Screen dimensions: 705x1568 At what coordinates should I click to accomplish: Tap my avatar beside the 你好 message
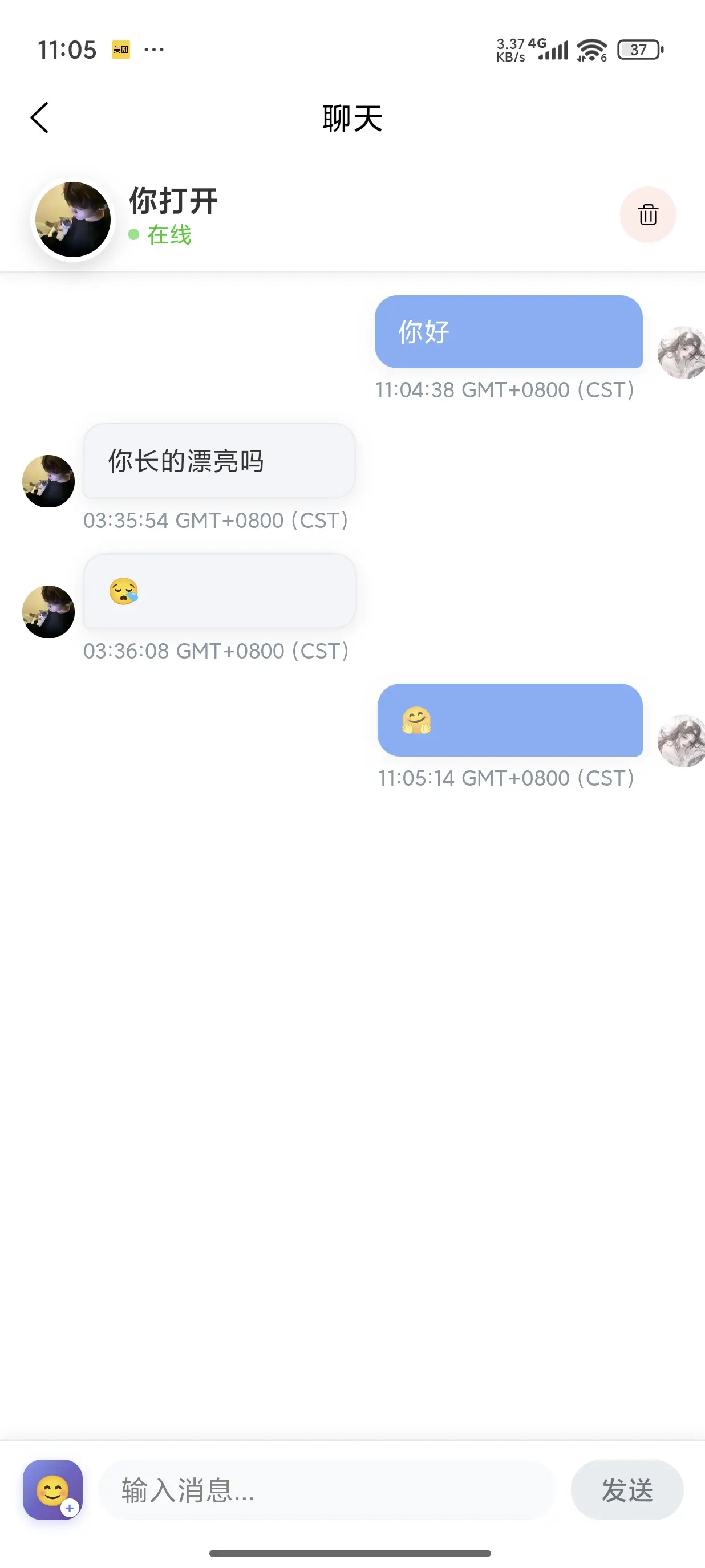point(682,352)
